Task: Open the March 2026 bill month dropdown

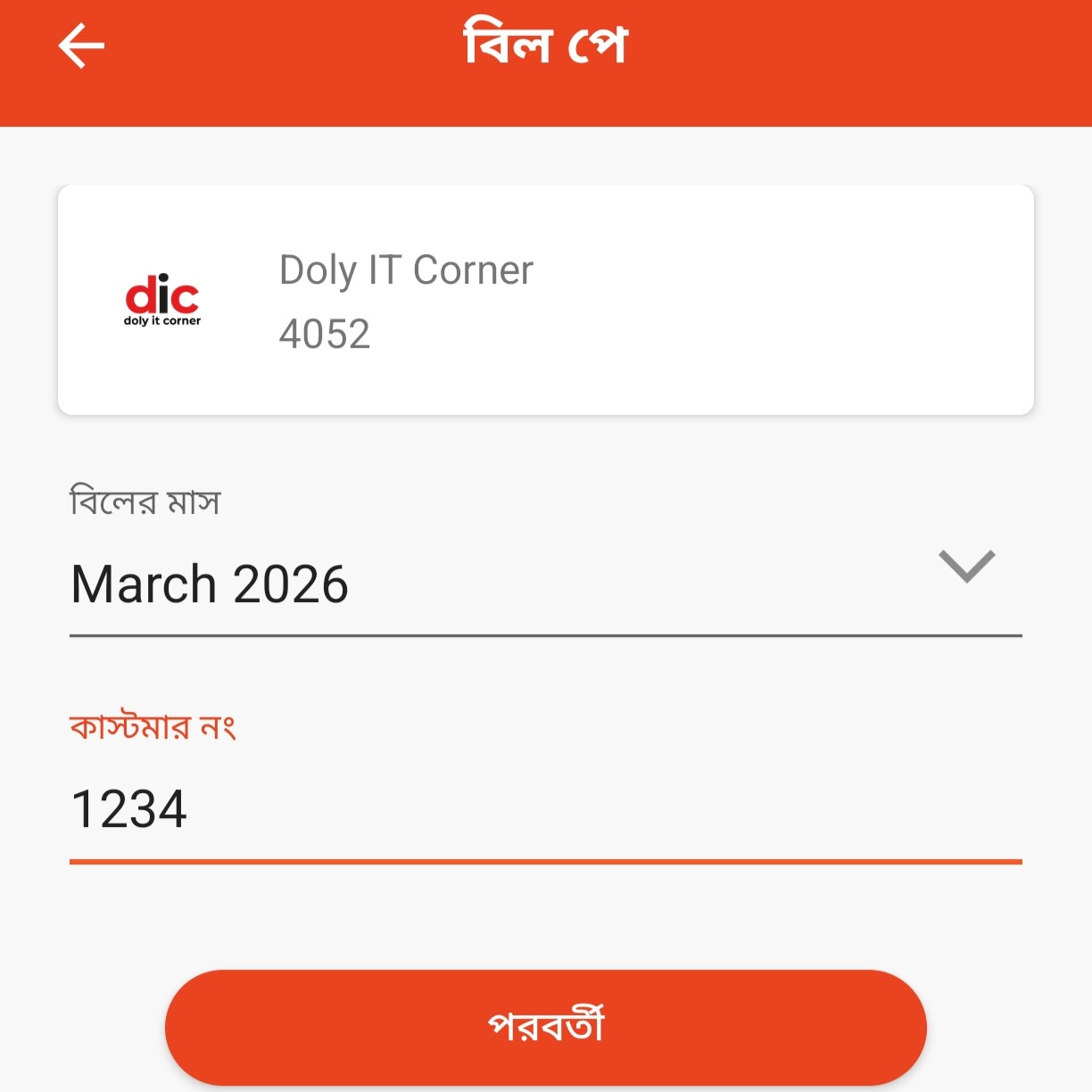Action: click(x=544, y=584)
